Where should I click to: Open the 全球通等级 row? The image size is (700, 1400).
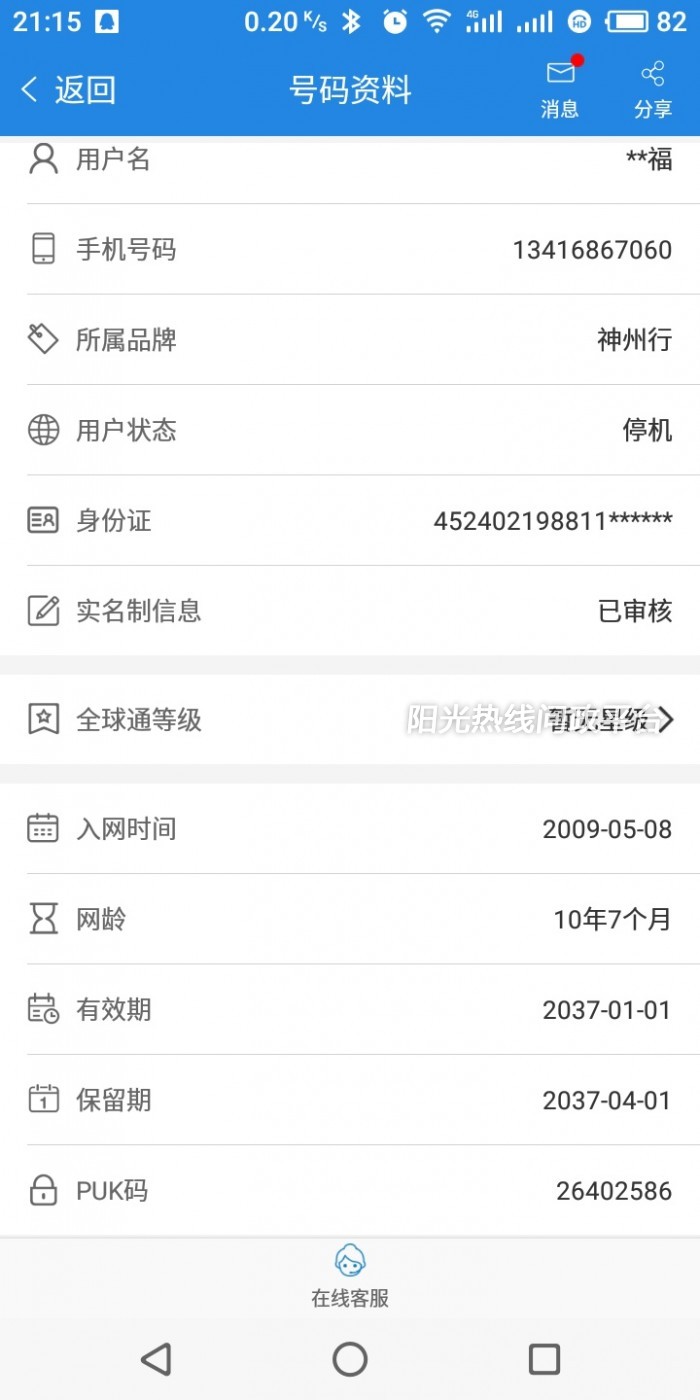[x=350, y=719]
